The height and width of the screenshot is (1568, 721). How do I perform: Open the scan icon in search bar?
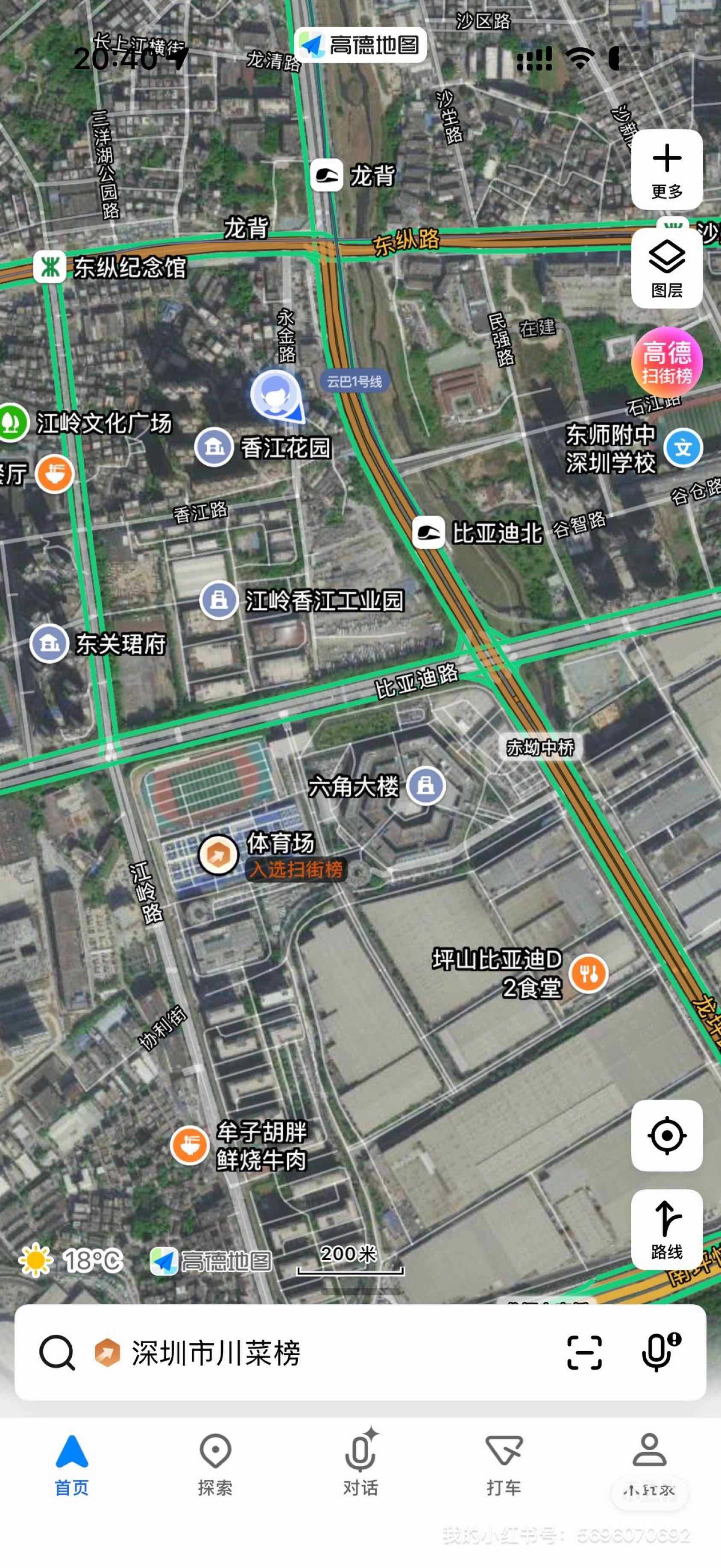(584, 1353)
